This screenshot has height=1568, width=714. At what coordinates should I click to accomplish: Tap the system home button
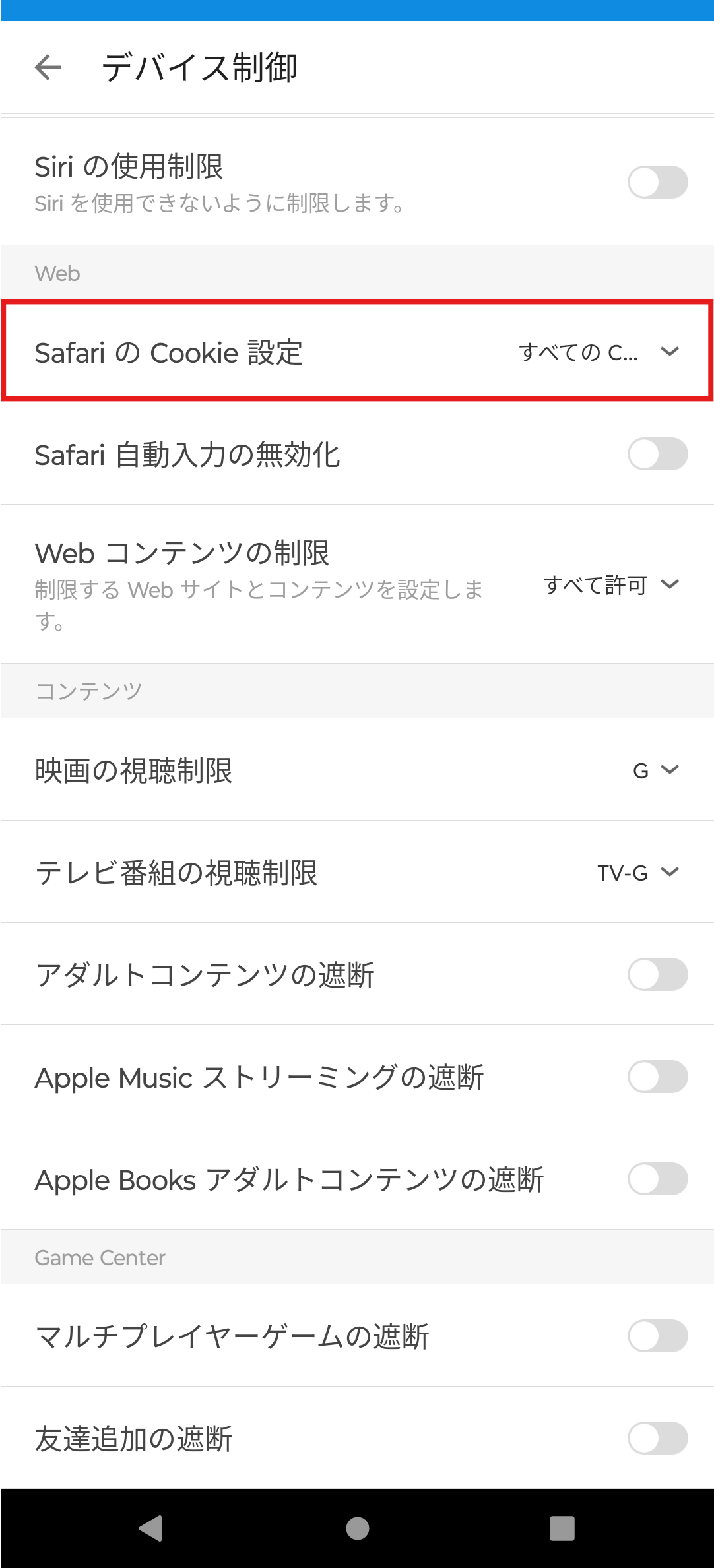[357, 1528]
